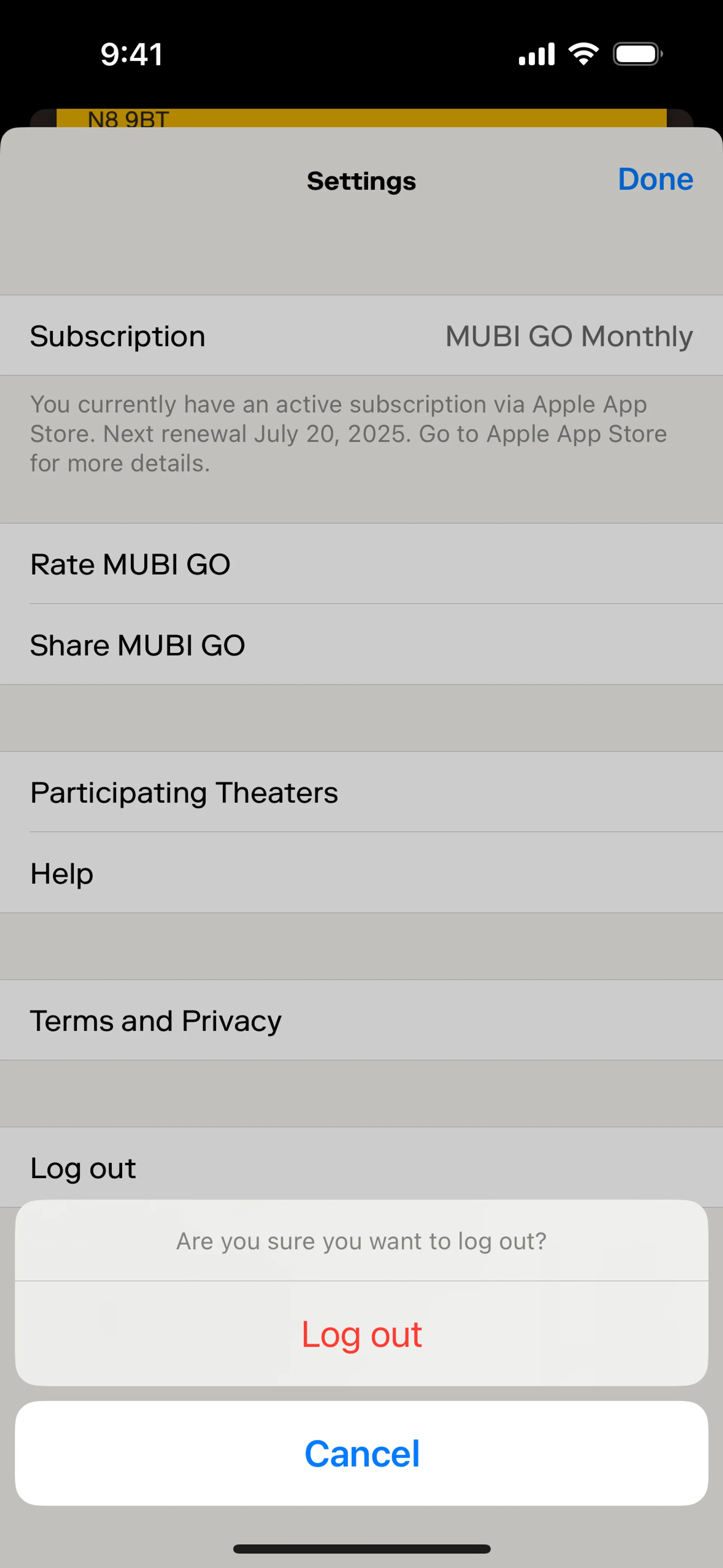Select Rate MUBI GO

click(x=361, y=564)
